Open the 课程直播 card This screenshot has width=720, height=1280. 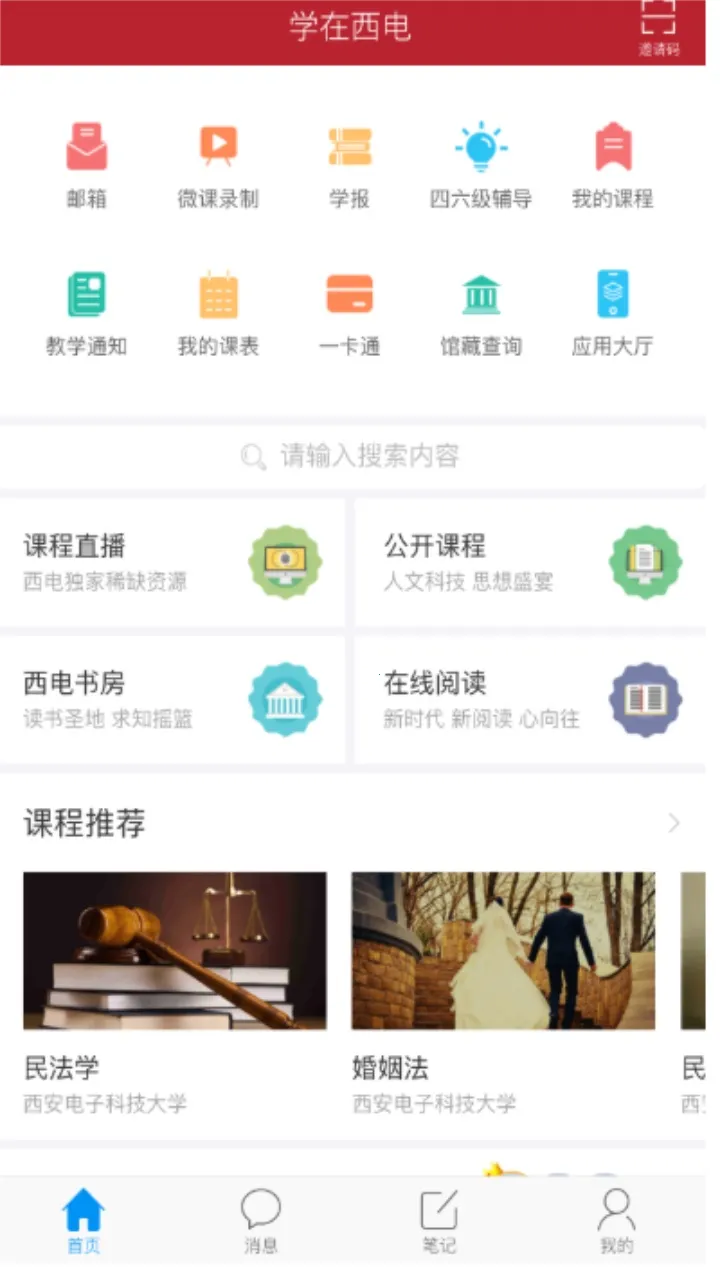point(172,562)
